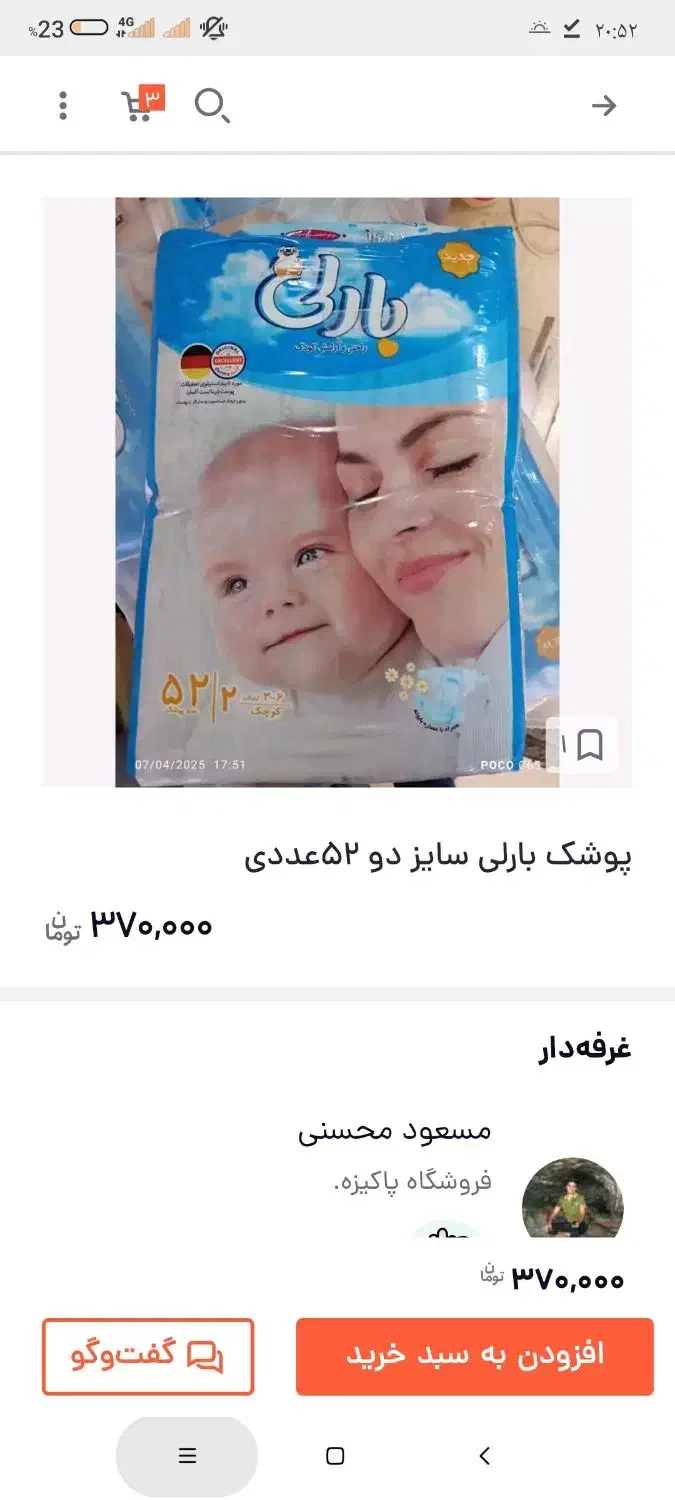Tap افزودن به سبد خرید button
The width and height of the screenshot is (675, 1500).
pos(474,1356)
